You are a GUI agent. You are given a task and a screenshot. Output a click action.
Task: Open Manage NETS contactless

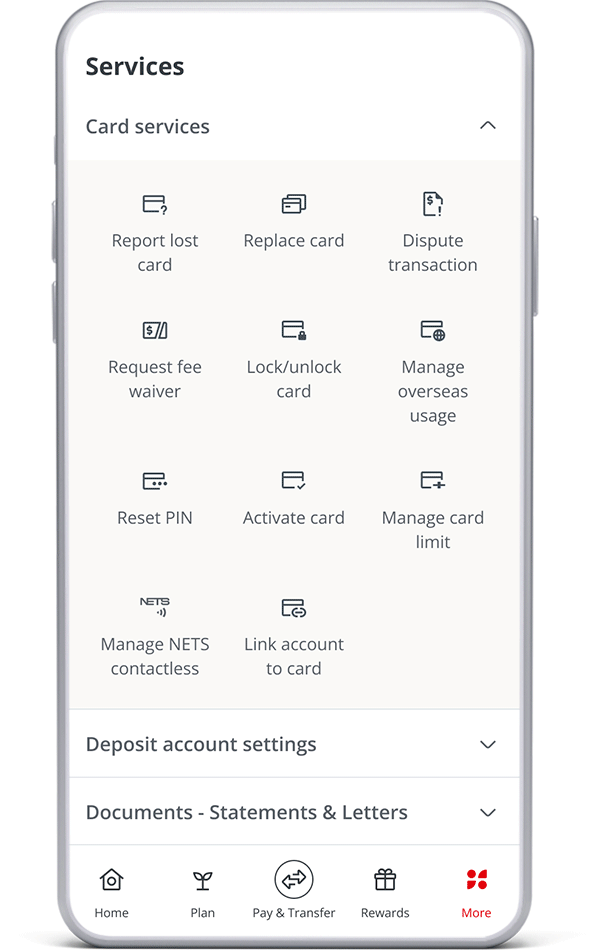[155, 637]
